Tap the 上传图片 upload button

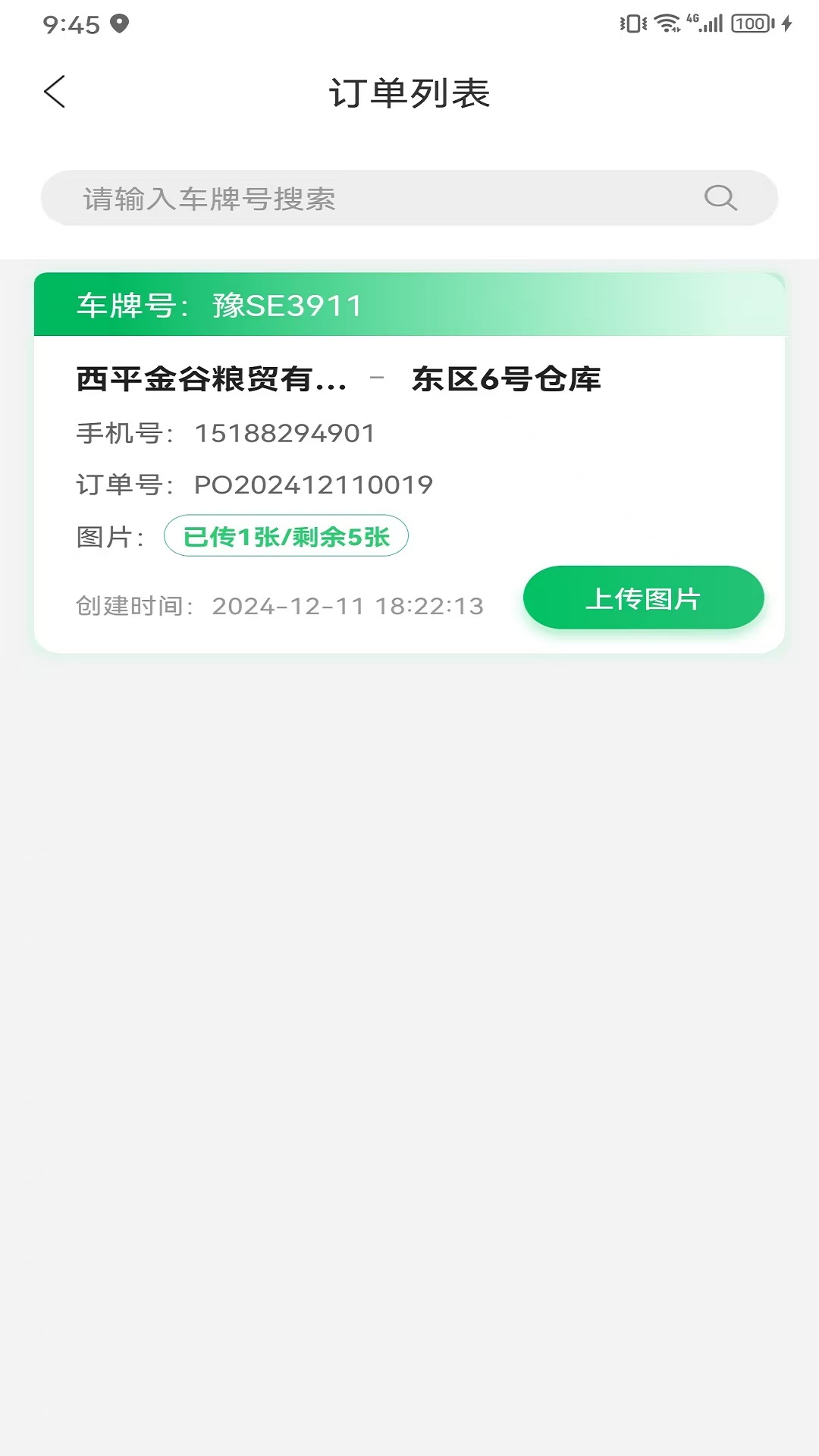pyautogui.click(x=644, y=598)
